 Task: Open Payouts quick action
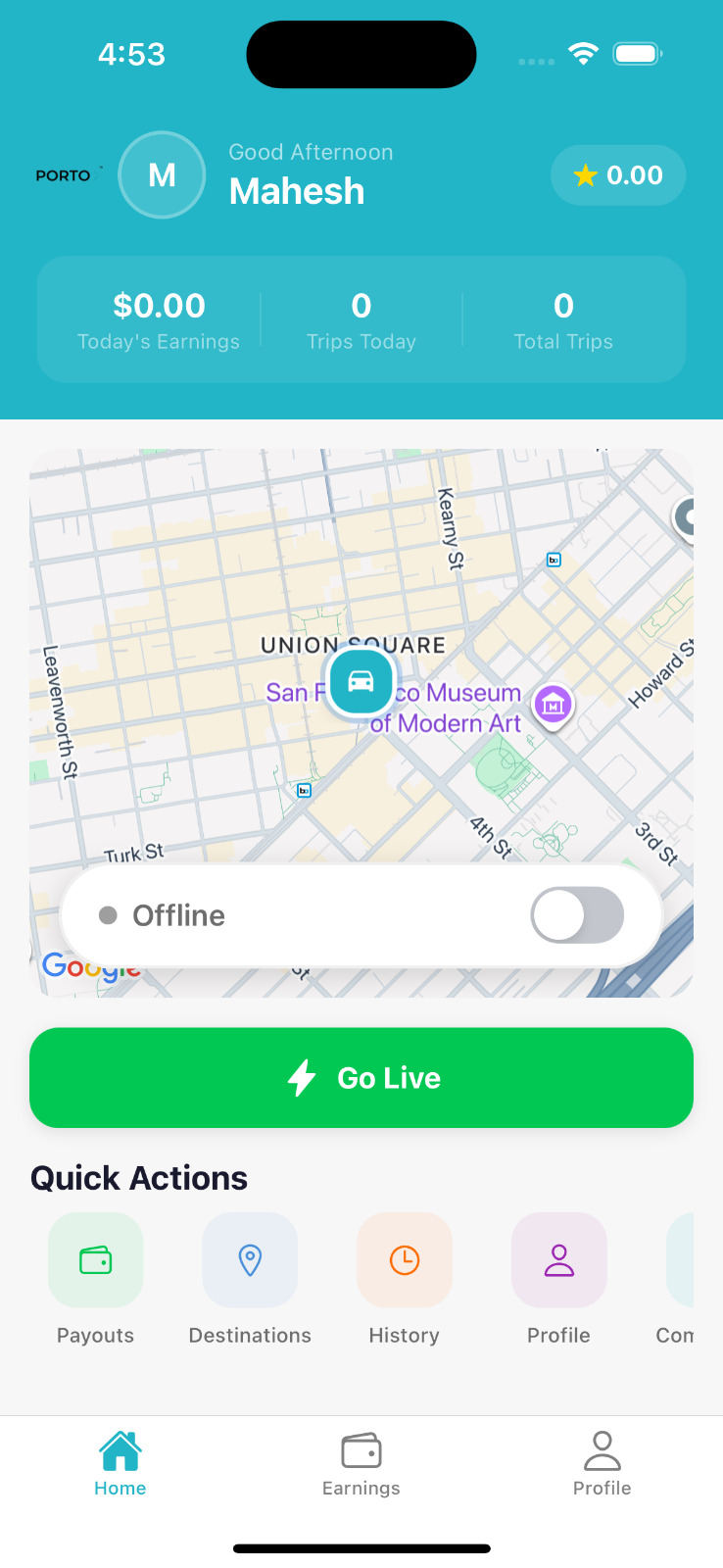point(96,1260)
